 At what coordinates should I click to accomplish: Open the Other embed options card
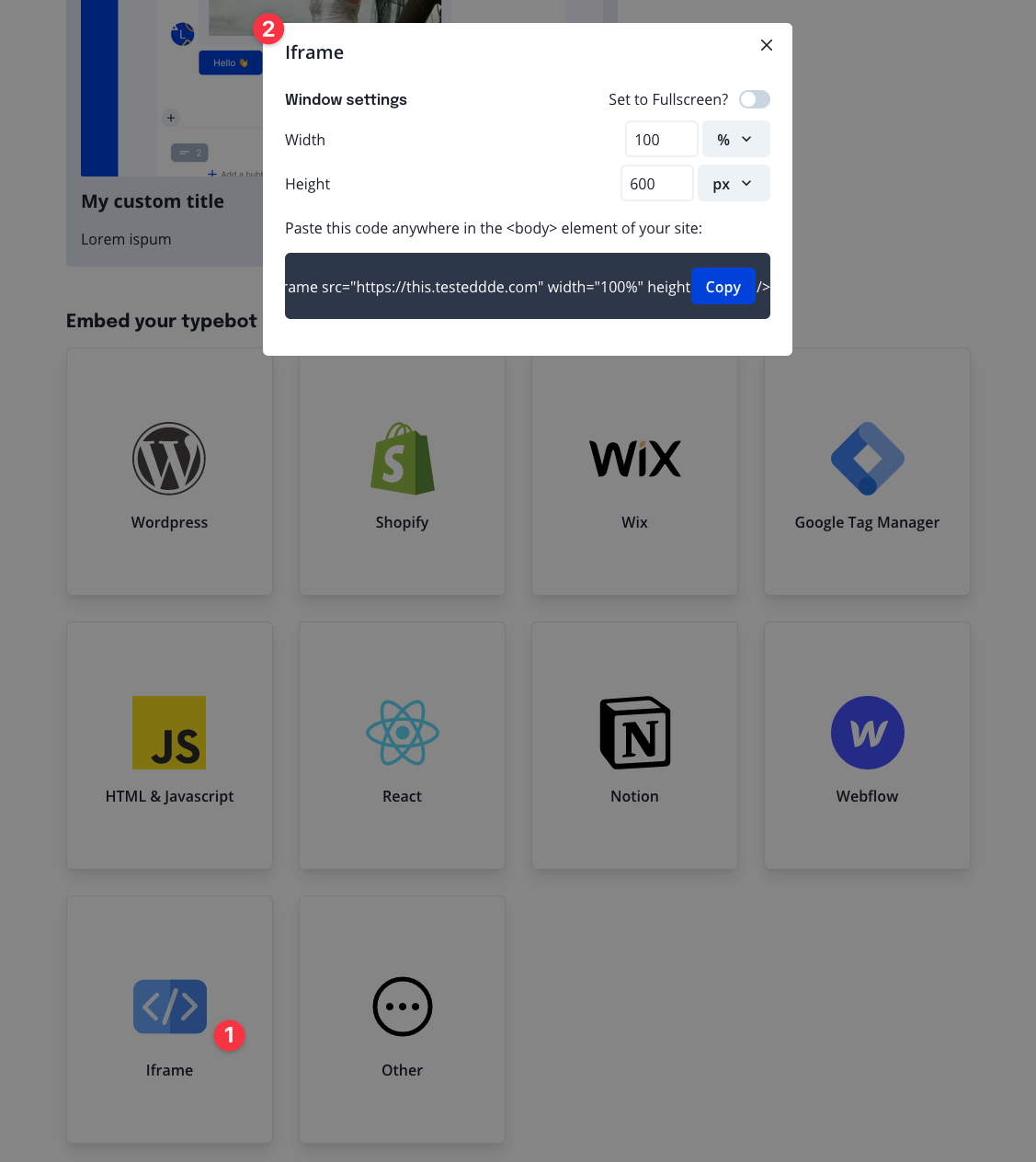pyautogui.click(x=402, y=1020)
